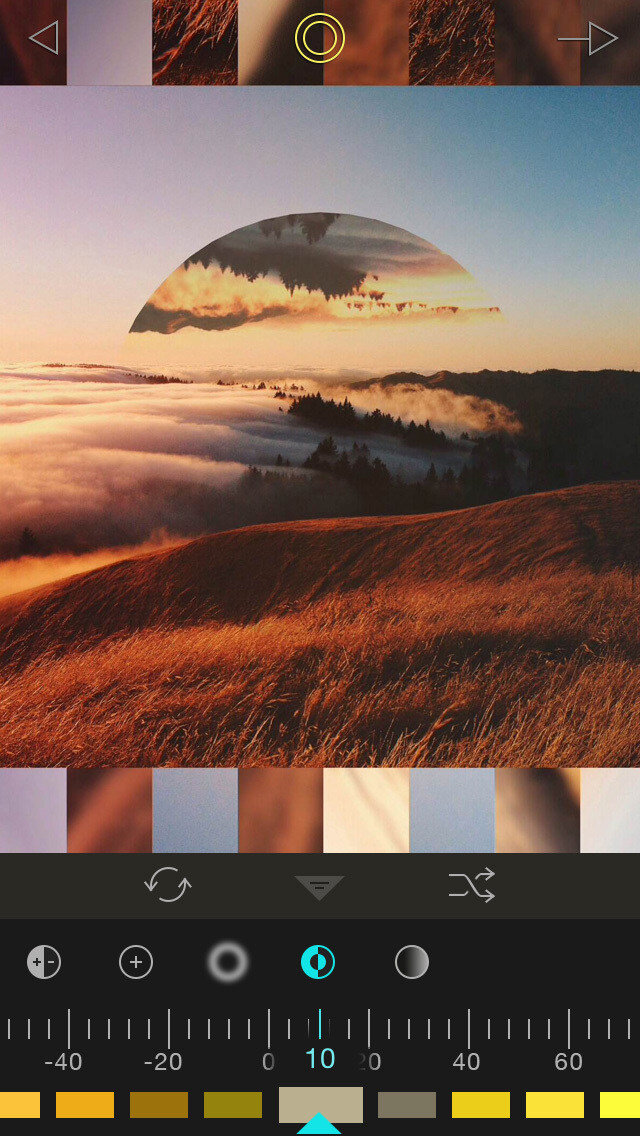Pick the gray color swatch
This screenshot has width=640, height=1136.
pyautogui.click(x=407, y=1105)
